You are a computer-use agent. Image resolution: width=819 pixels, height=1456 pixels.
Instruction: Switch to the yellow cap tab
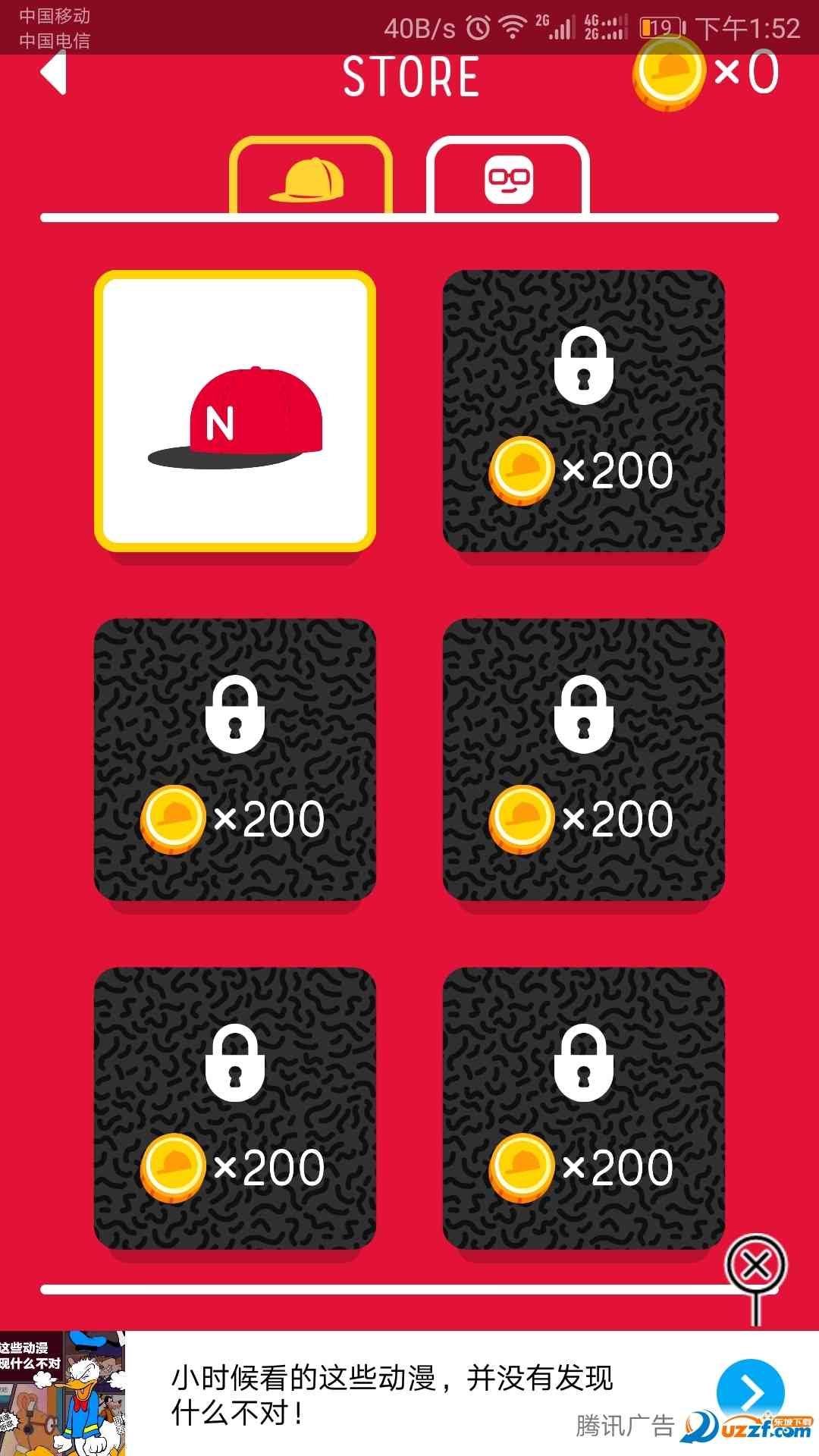tap(309, 177)
